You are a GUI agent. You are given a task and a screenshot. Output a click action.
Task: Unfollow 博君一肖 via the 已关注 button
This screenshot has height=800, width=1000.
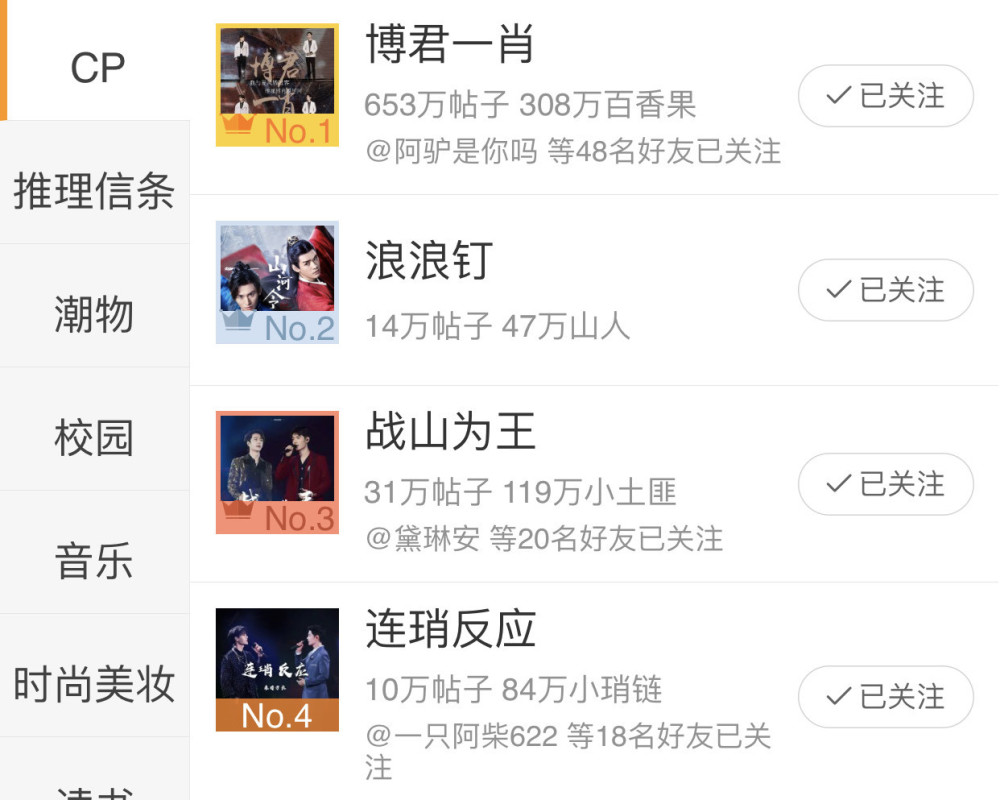pyautogui.click(x=885, y=96)
